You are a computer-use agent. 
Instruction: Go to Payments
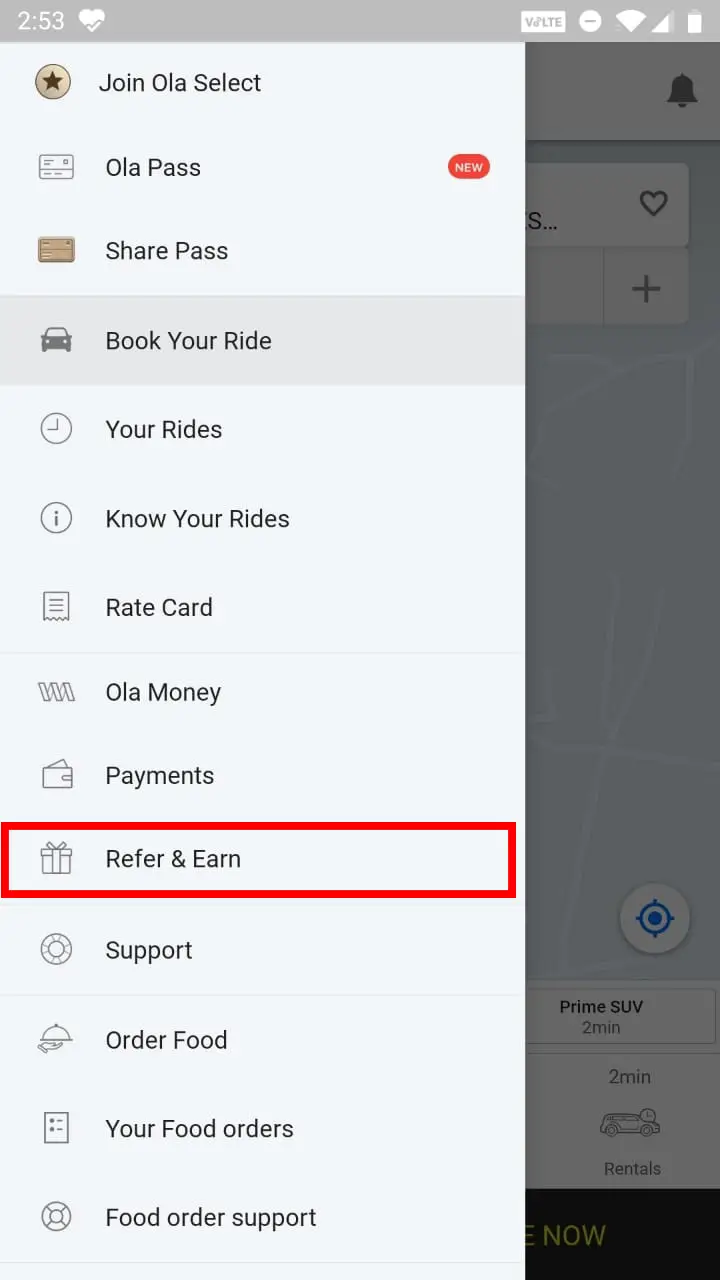pyautogui.click(x=160, y=776)
